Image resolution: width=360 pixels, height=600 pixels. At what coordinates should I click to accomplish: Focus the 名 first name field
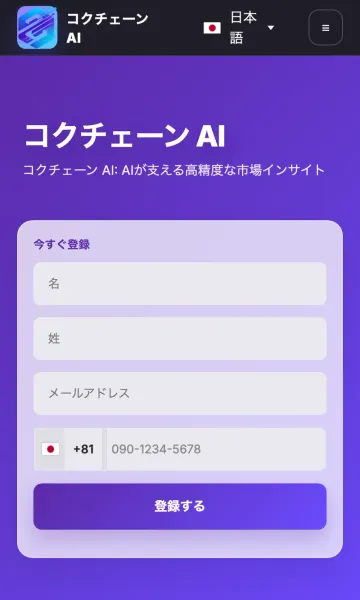(x=180, y=284)
